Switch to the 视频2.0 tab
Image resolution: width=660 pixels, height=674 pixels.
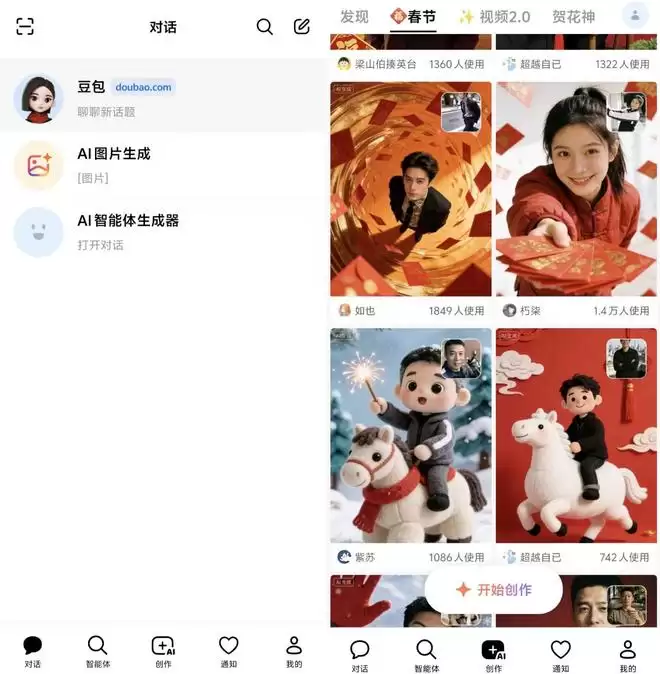click(497, 16)
